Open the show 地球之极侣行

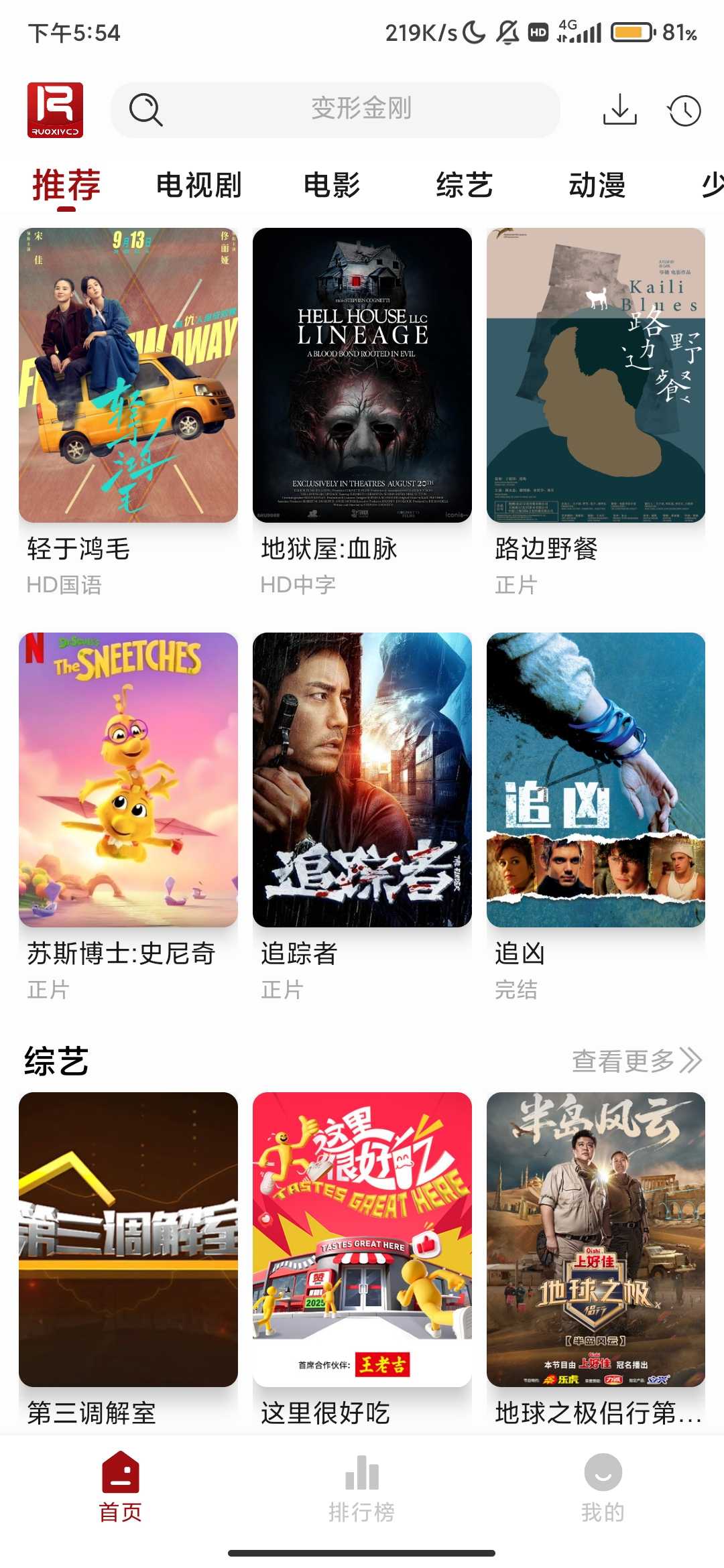(x=596, y=1240)
